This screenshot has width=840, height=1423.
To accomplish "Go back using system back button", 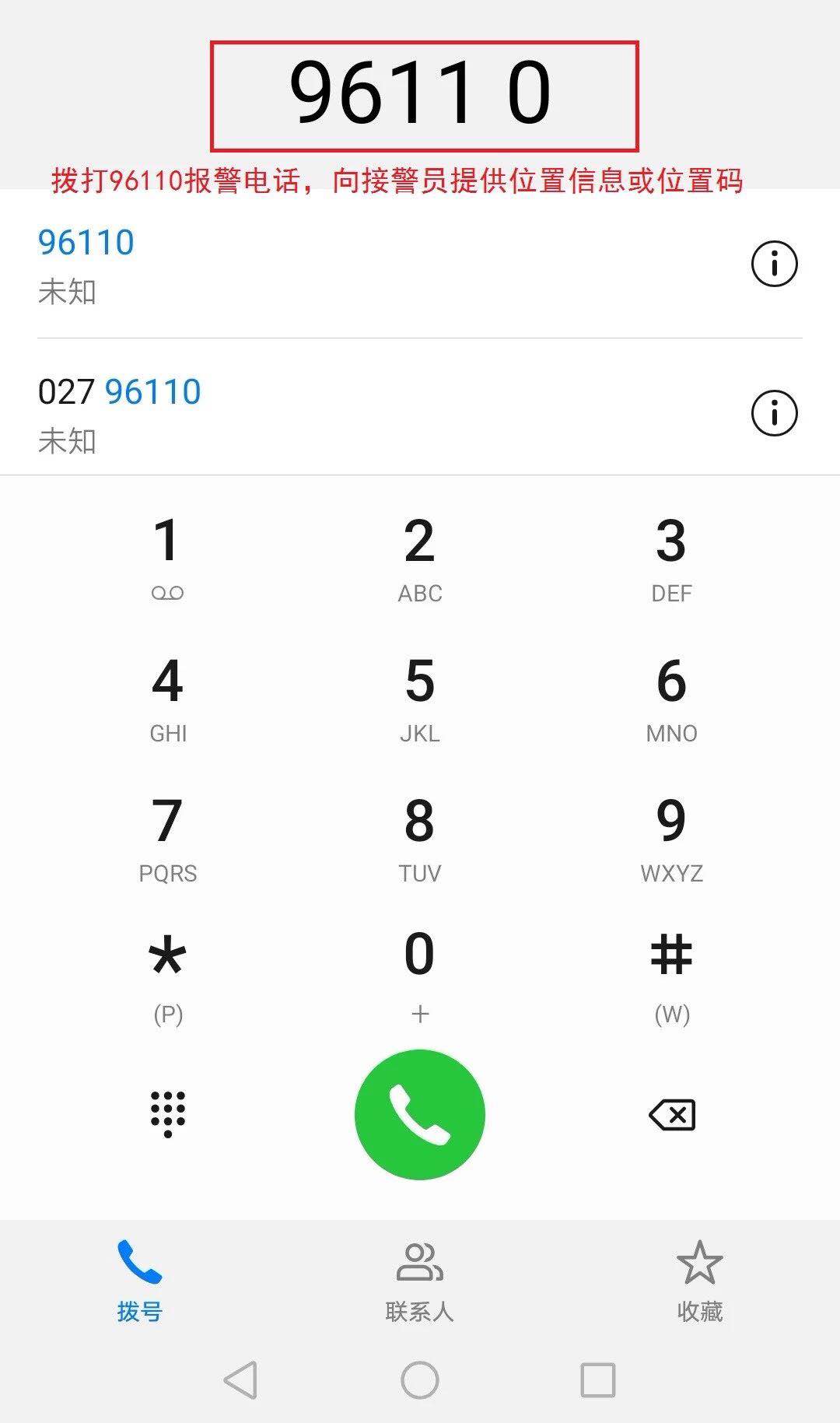I will point(240,1380).
